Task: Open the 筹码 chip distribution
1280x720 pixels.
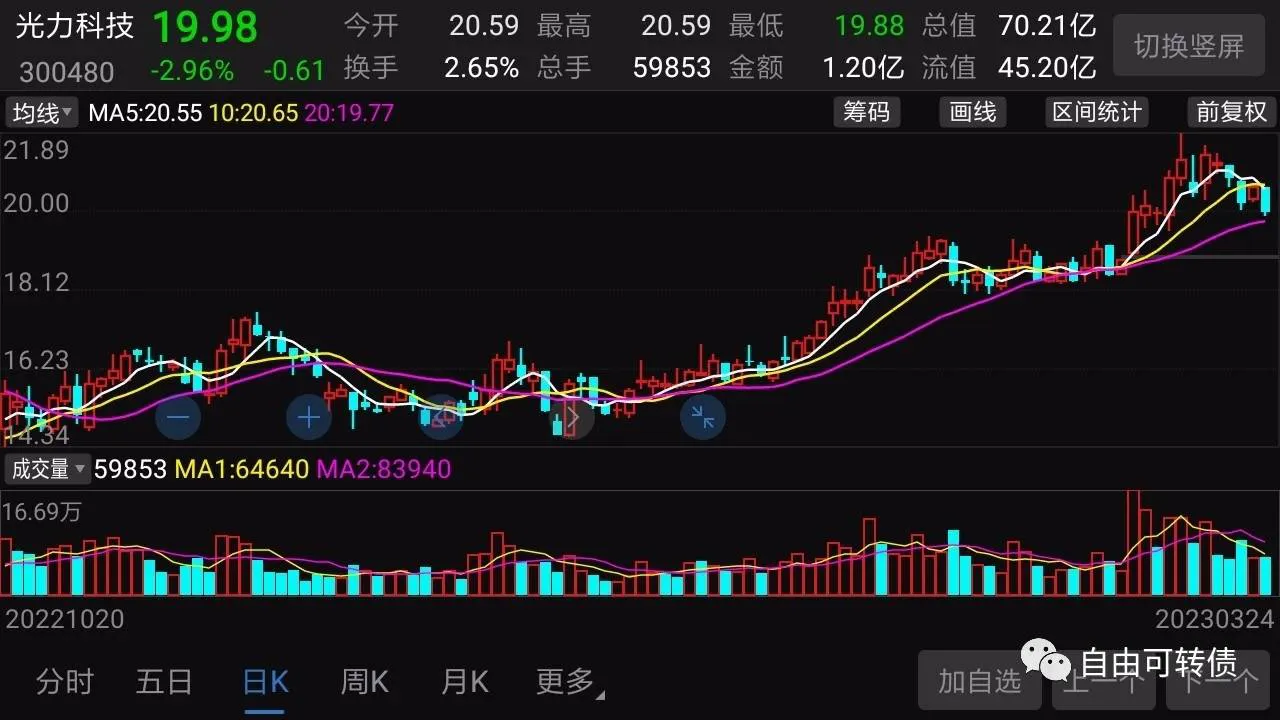Action: click(x=866, y=112)
